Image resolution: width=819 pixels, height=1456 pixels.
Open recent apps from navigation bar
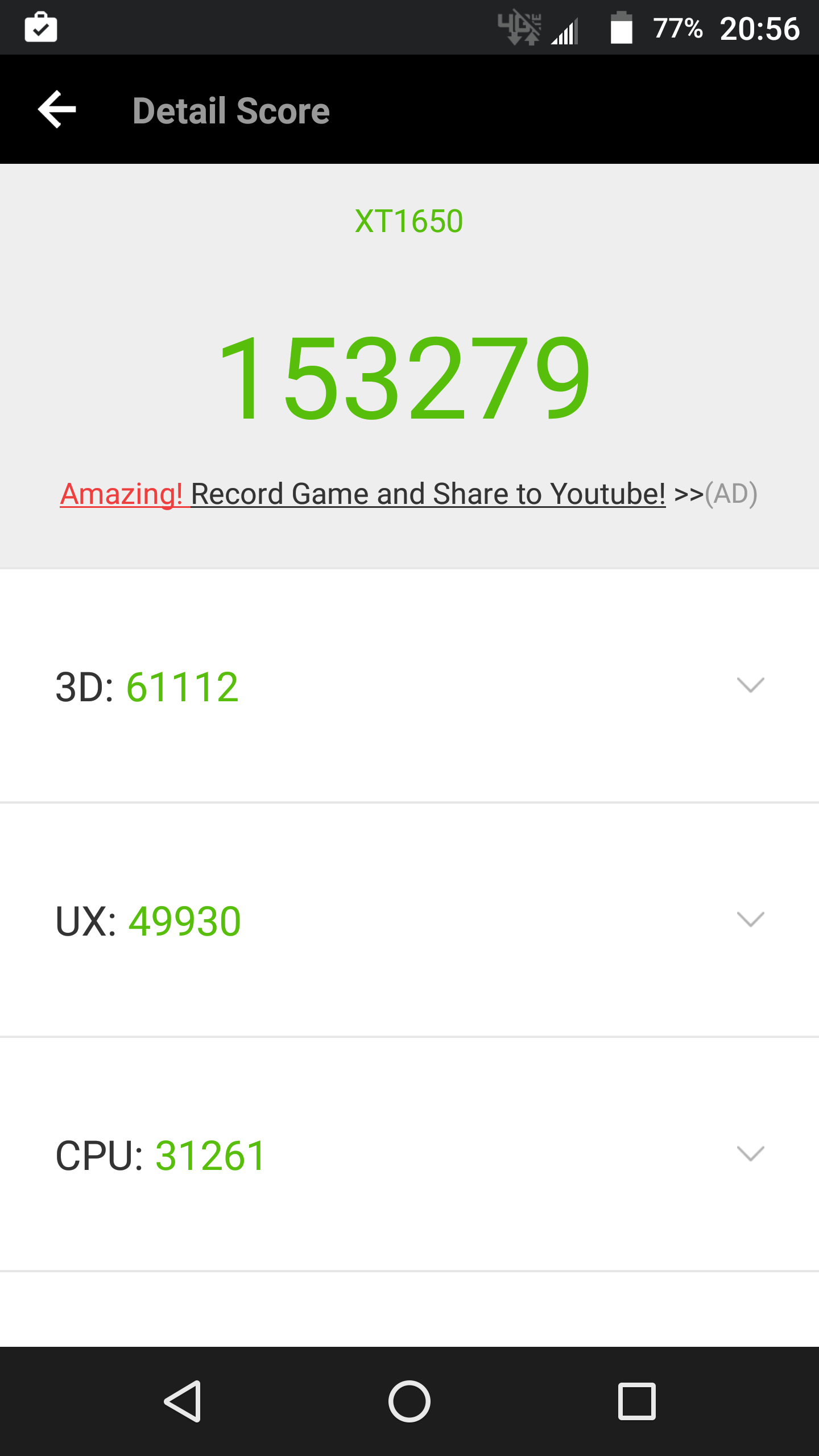coord(636,1401)
